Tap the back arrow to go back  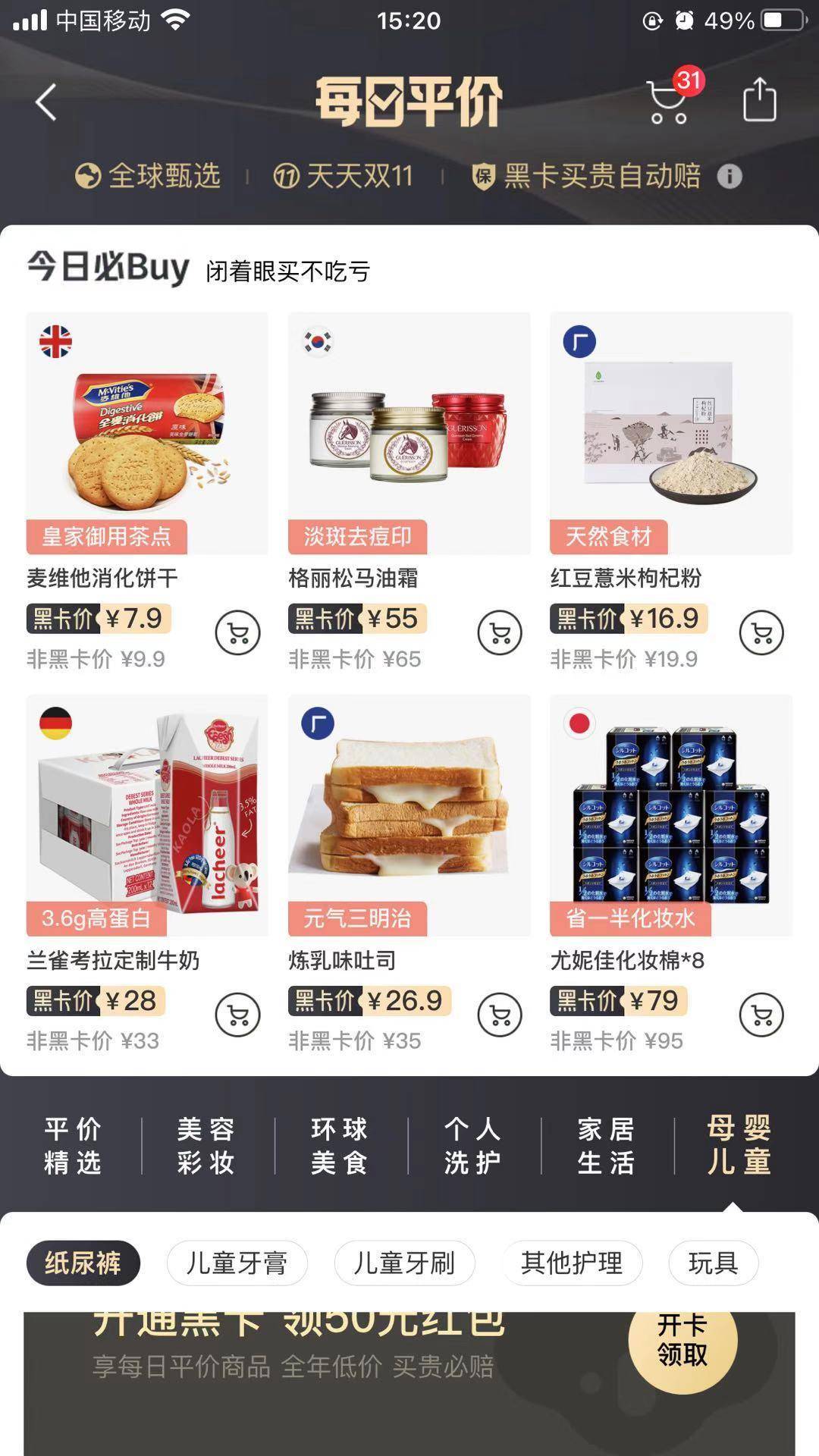(47, 102)
